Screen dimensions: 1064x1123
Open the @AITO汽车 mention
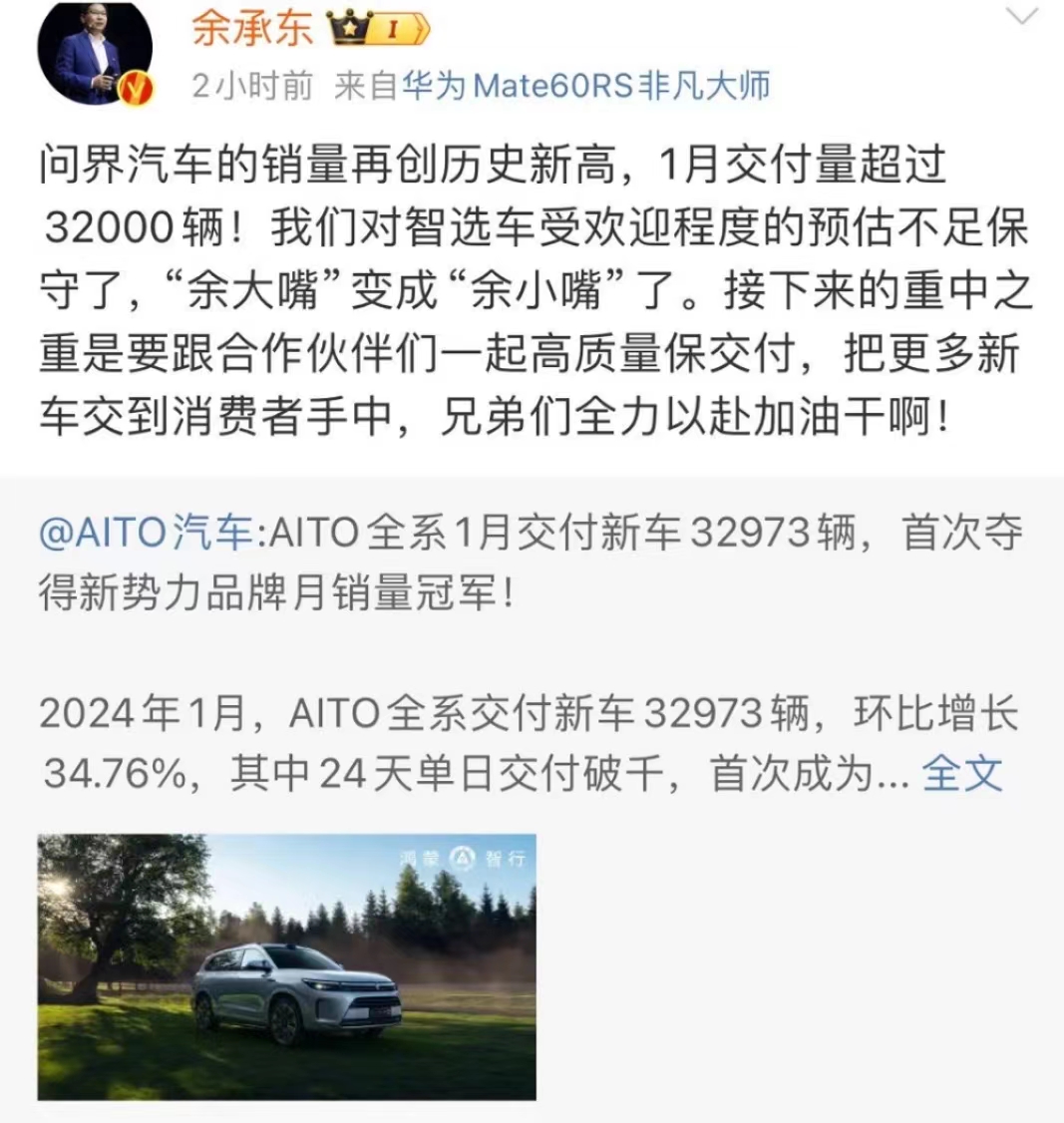pos(146,534)
